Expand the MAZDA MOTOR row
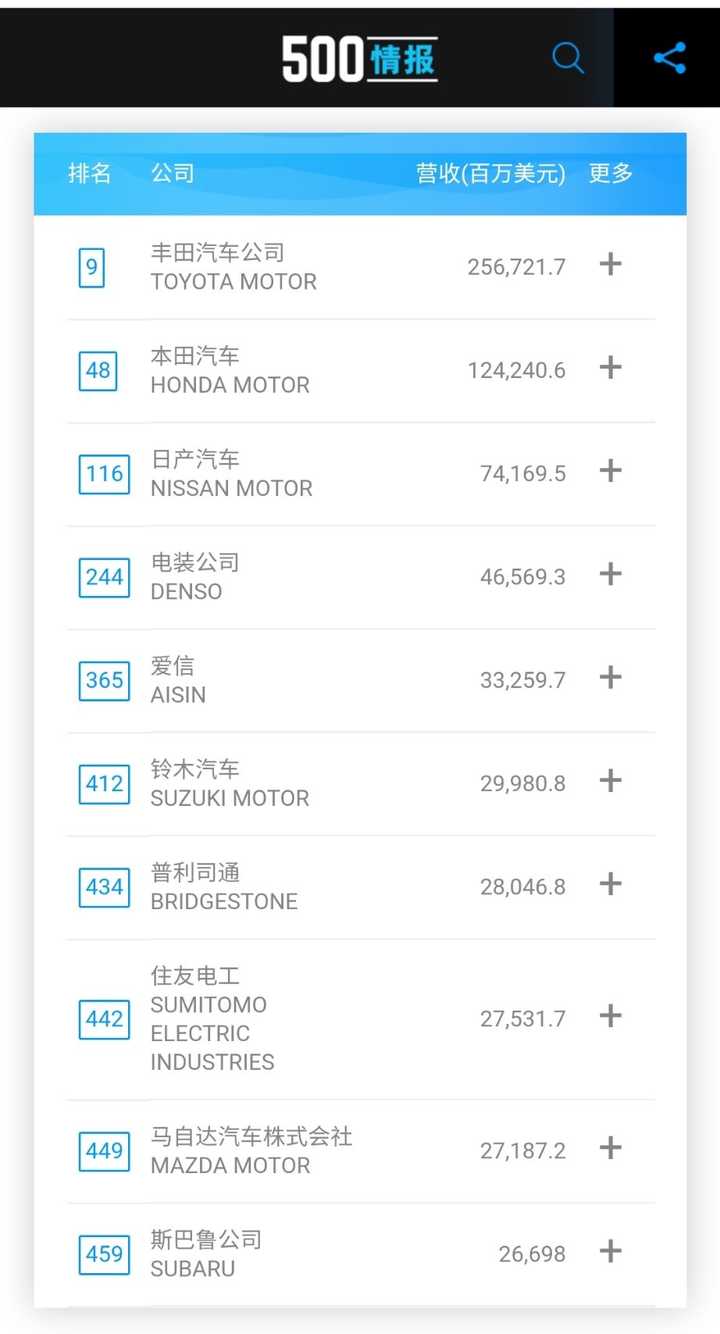 (610, 1148)
